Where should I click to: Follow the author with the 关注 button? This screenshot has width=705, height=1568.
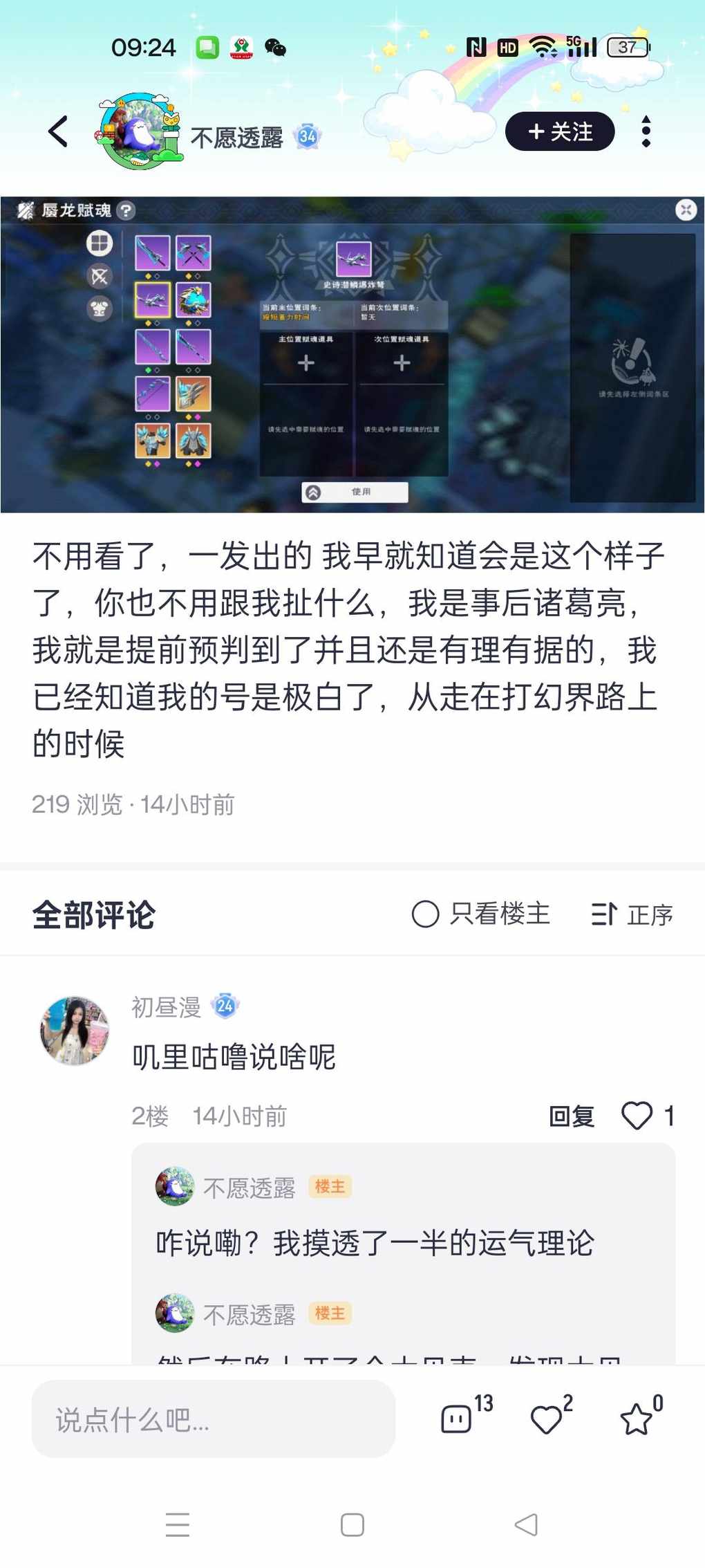tap(560, 131)
